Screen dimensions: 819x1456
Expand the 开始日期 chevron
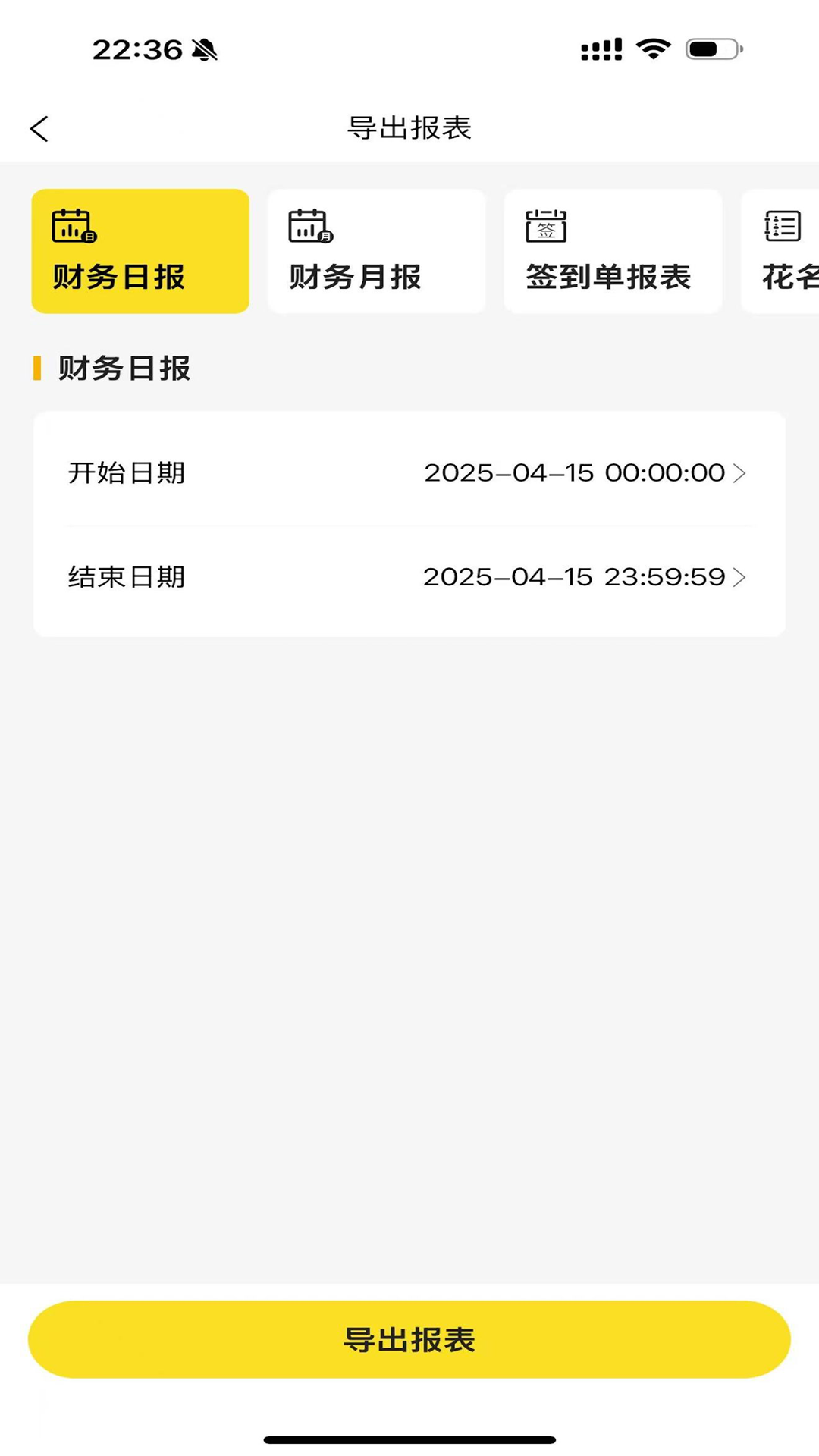click(739, 472)
